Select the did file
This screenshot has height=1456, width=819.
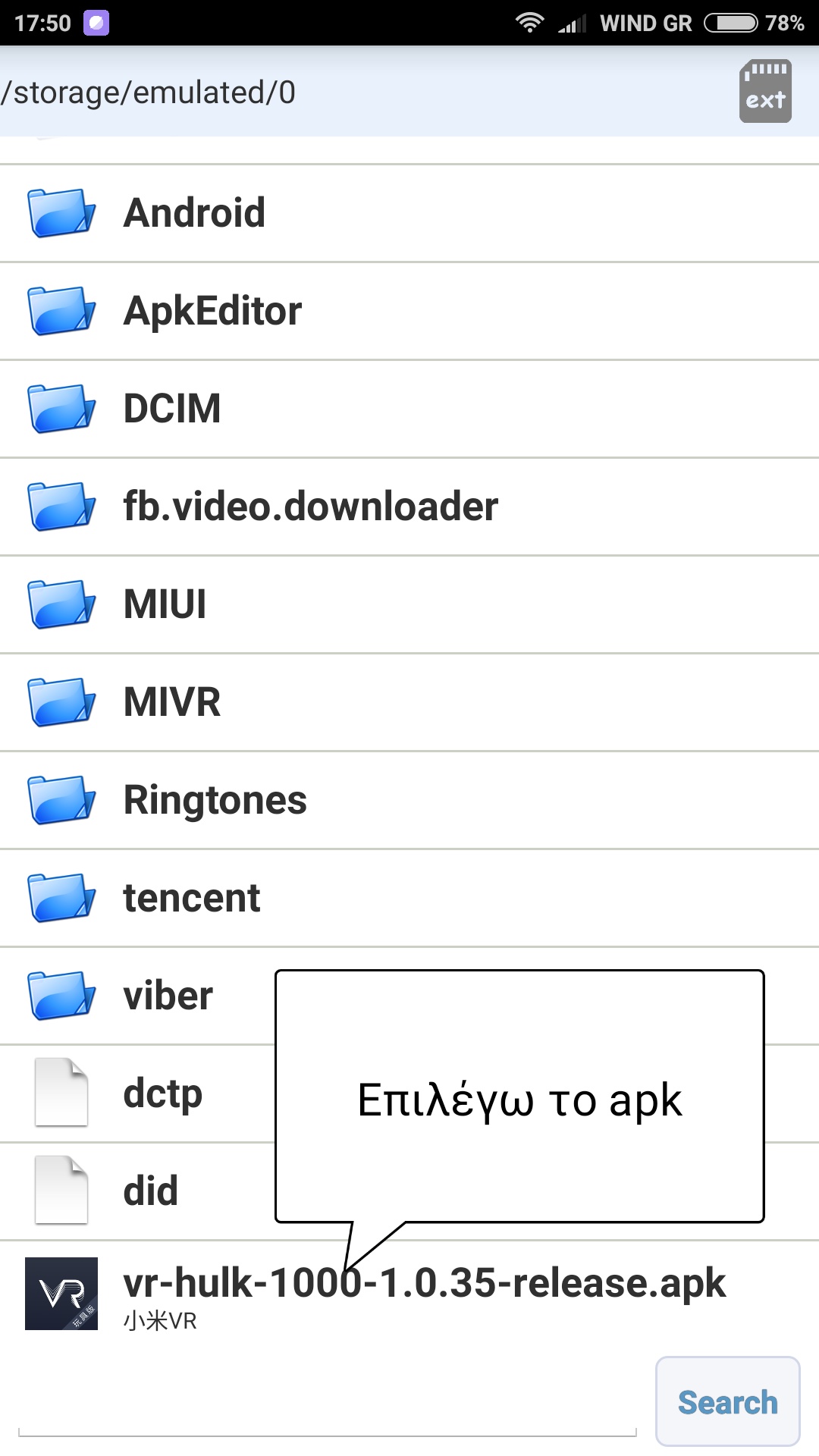(x=150, y=1191)
